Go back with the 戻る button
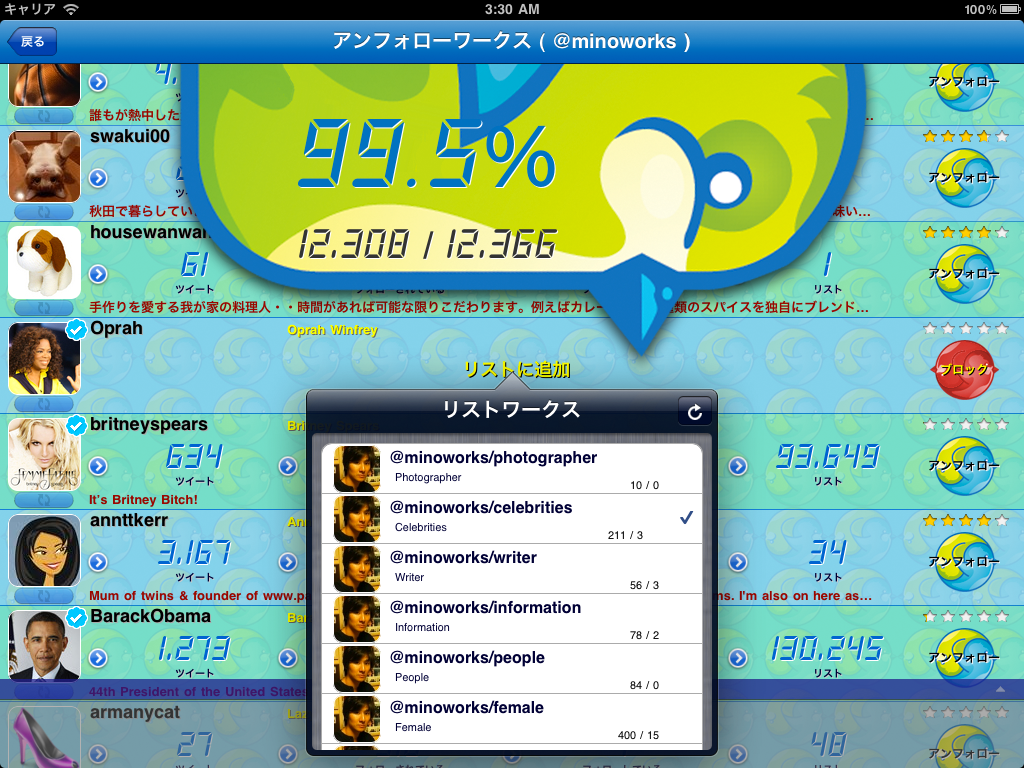The width and height of the screenshot is (1024, 768). click(x=32, y=42)
